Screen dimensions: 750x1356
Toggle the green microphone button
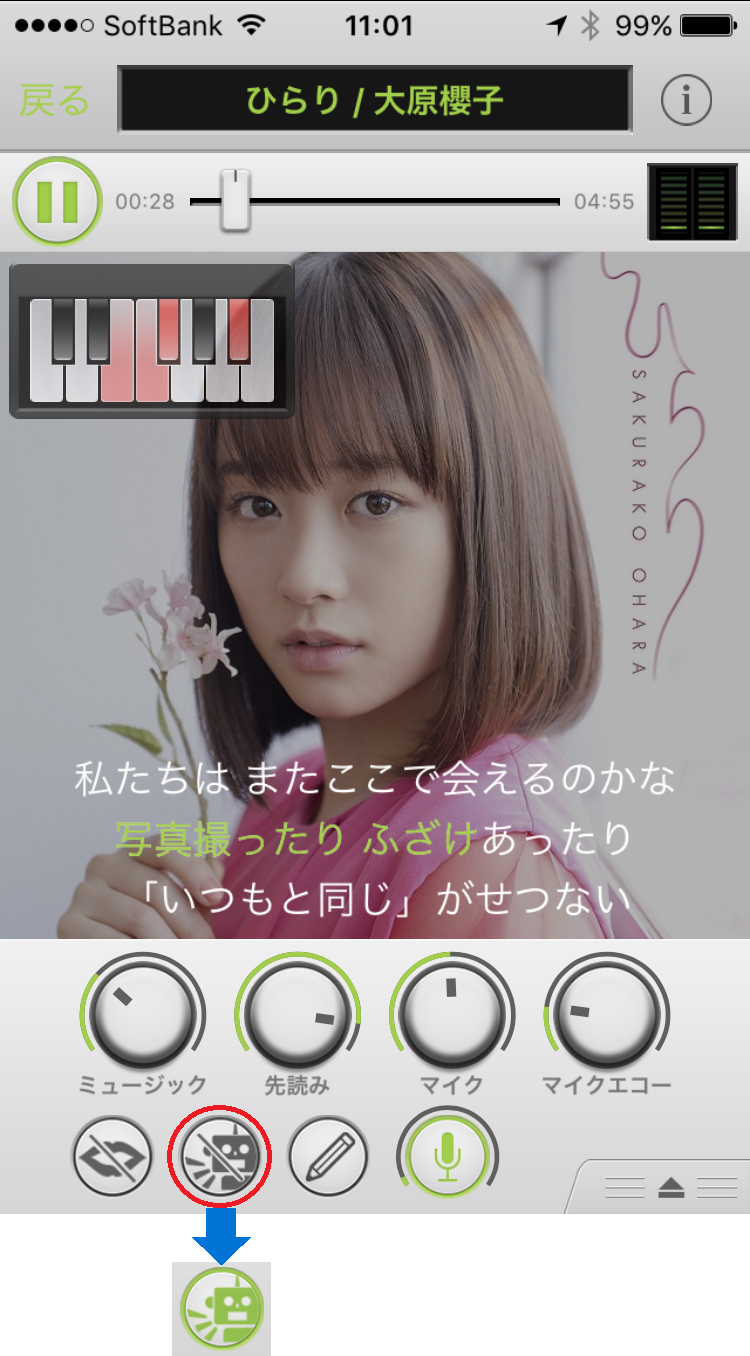pos(447,1158)
